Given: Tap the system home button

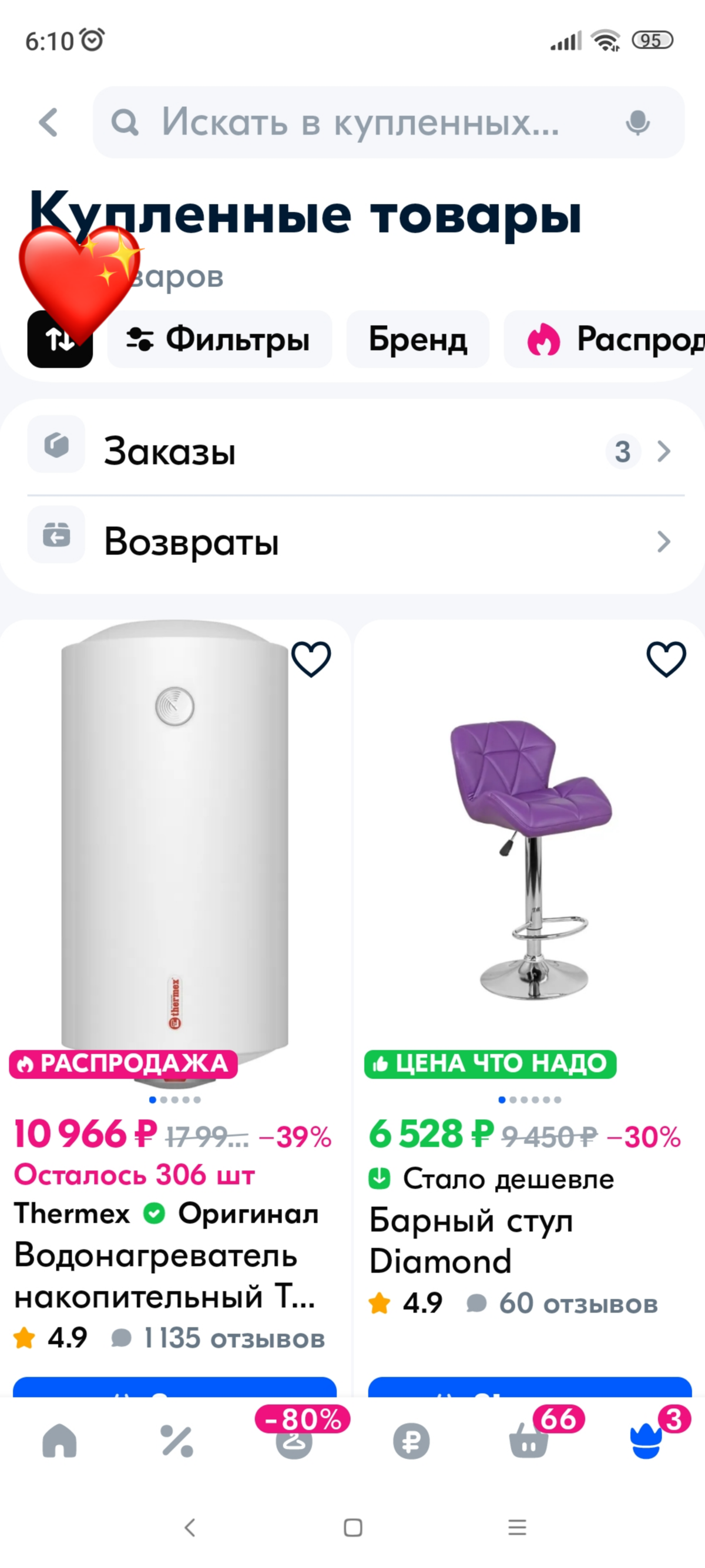Looking at the screenshot, I should [x=353, y=1527].
